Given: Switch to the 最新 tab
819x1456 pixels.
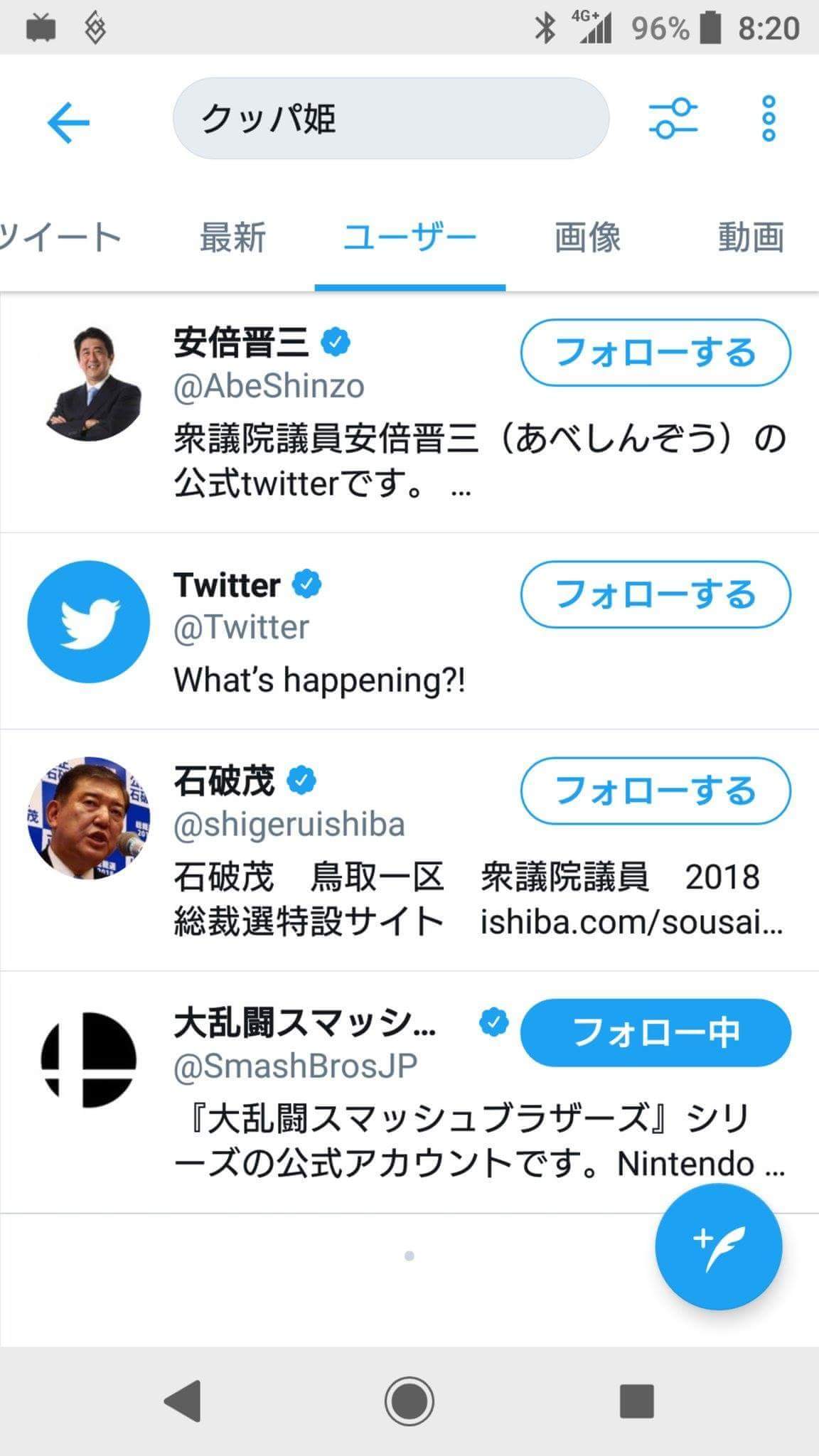Looking at the screenshot, I should (232, 237).
